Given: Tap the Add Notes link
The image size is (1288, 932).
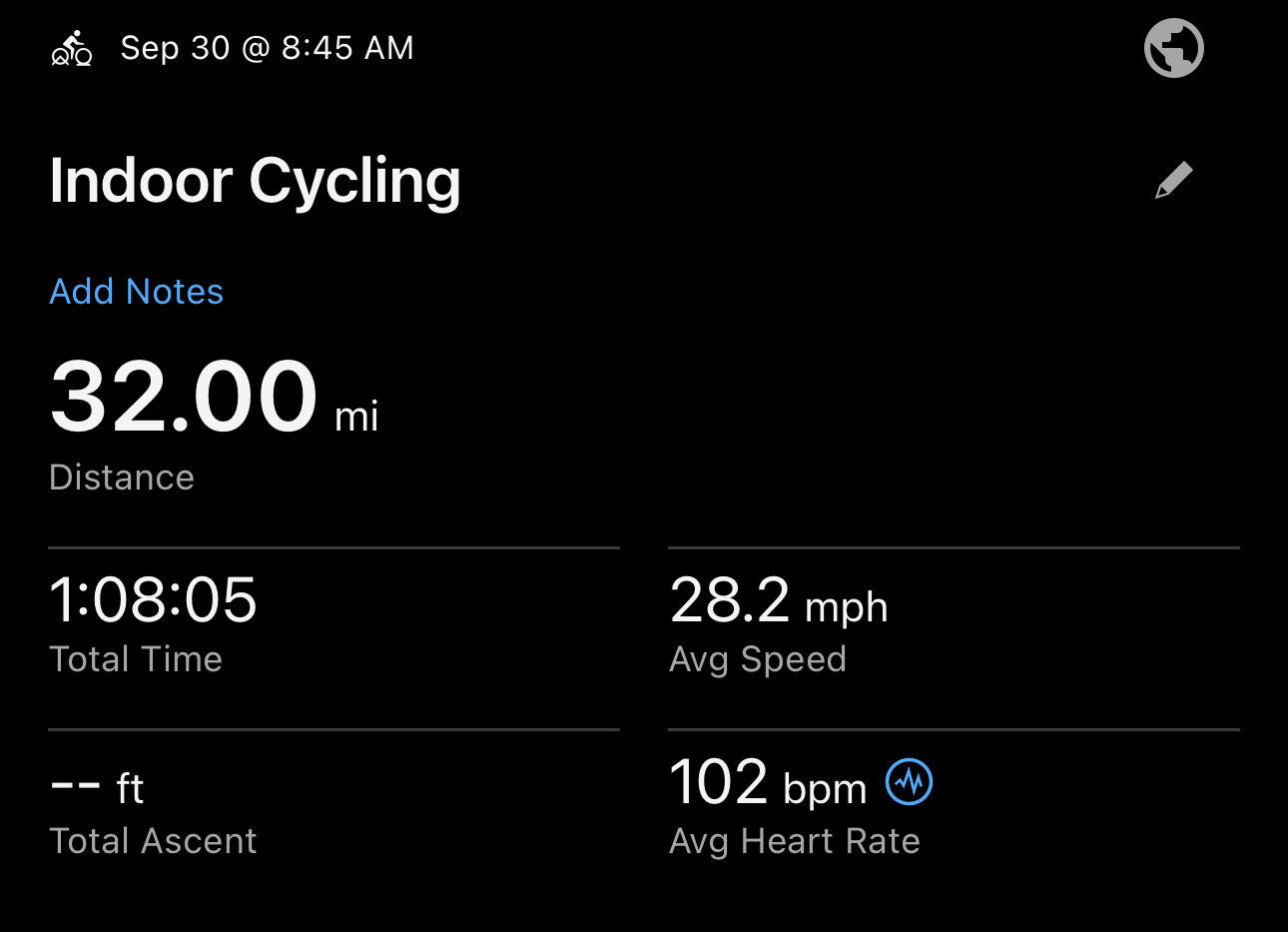Looking at the screenshot, I should (136, 292).
